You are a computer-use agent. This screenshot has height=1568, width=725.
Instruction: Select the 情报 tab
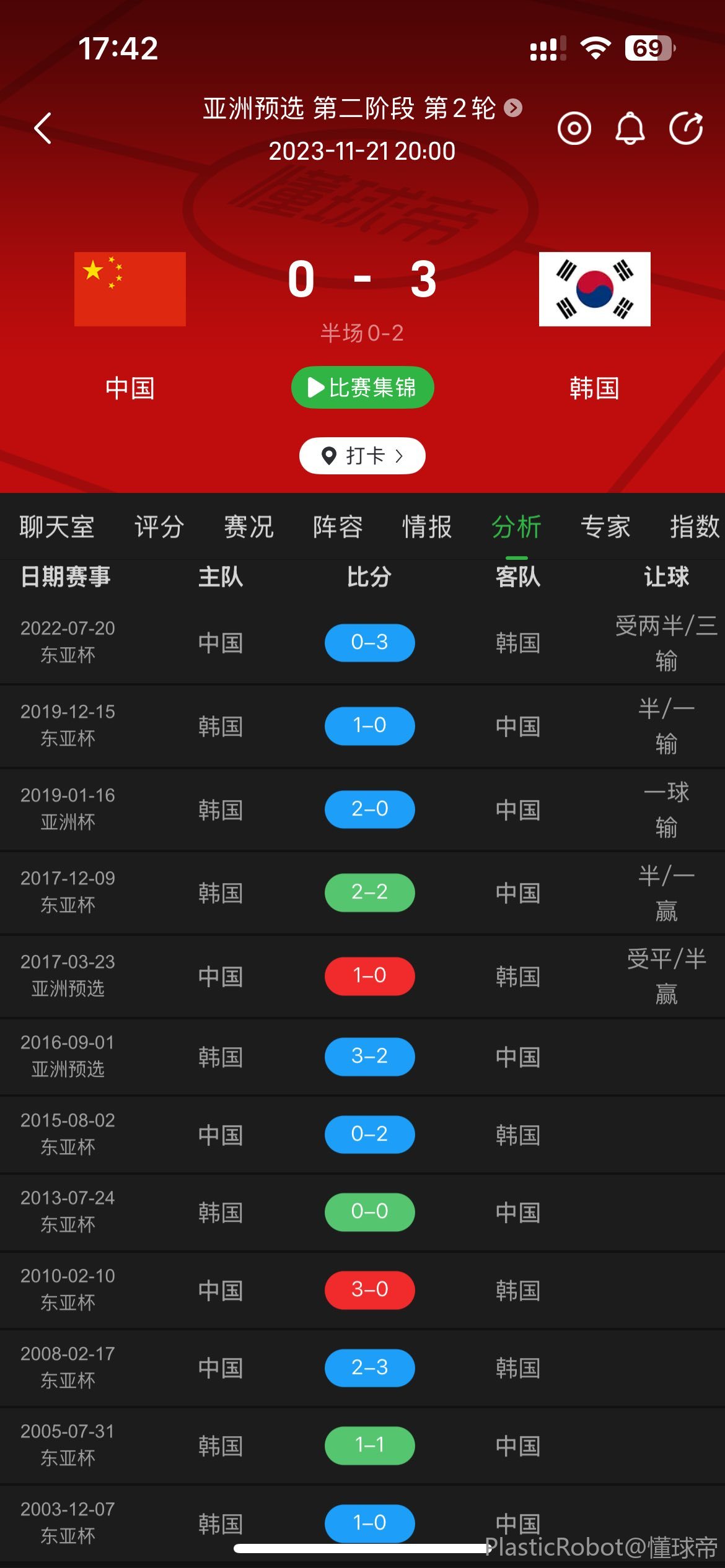tap(427, 527)
